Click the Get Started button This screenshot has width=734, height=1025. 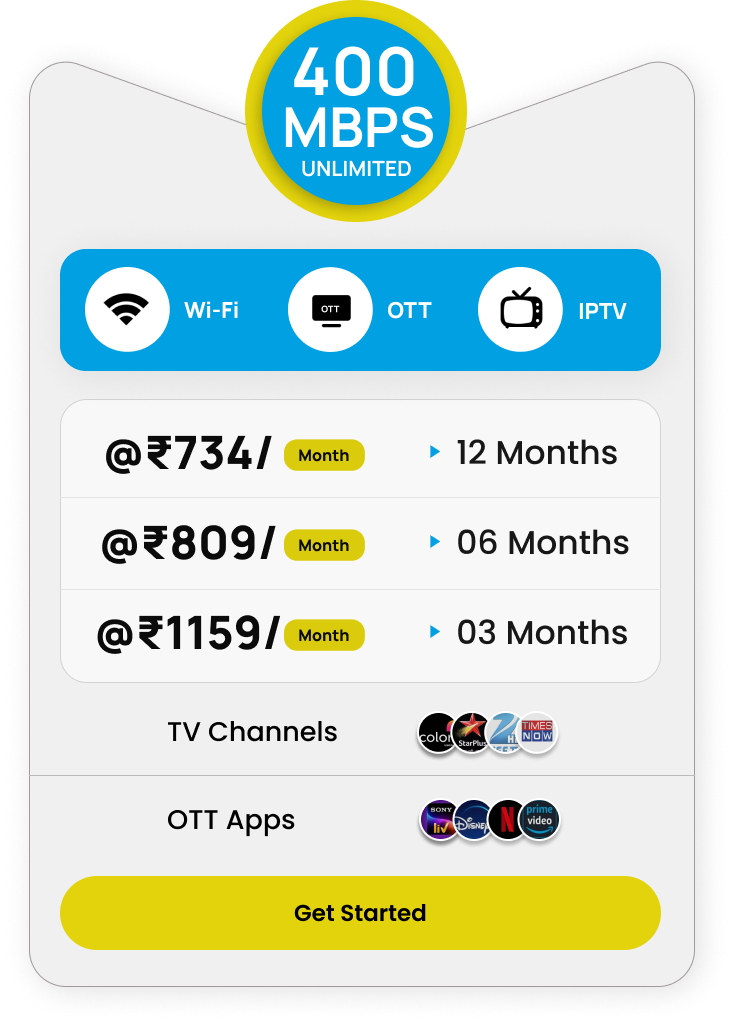(361, 912)
